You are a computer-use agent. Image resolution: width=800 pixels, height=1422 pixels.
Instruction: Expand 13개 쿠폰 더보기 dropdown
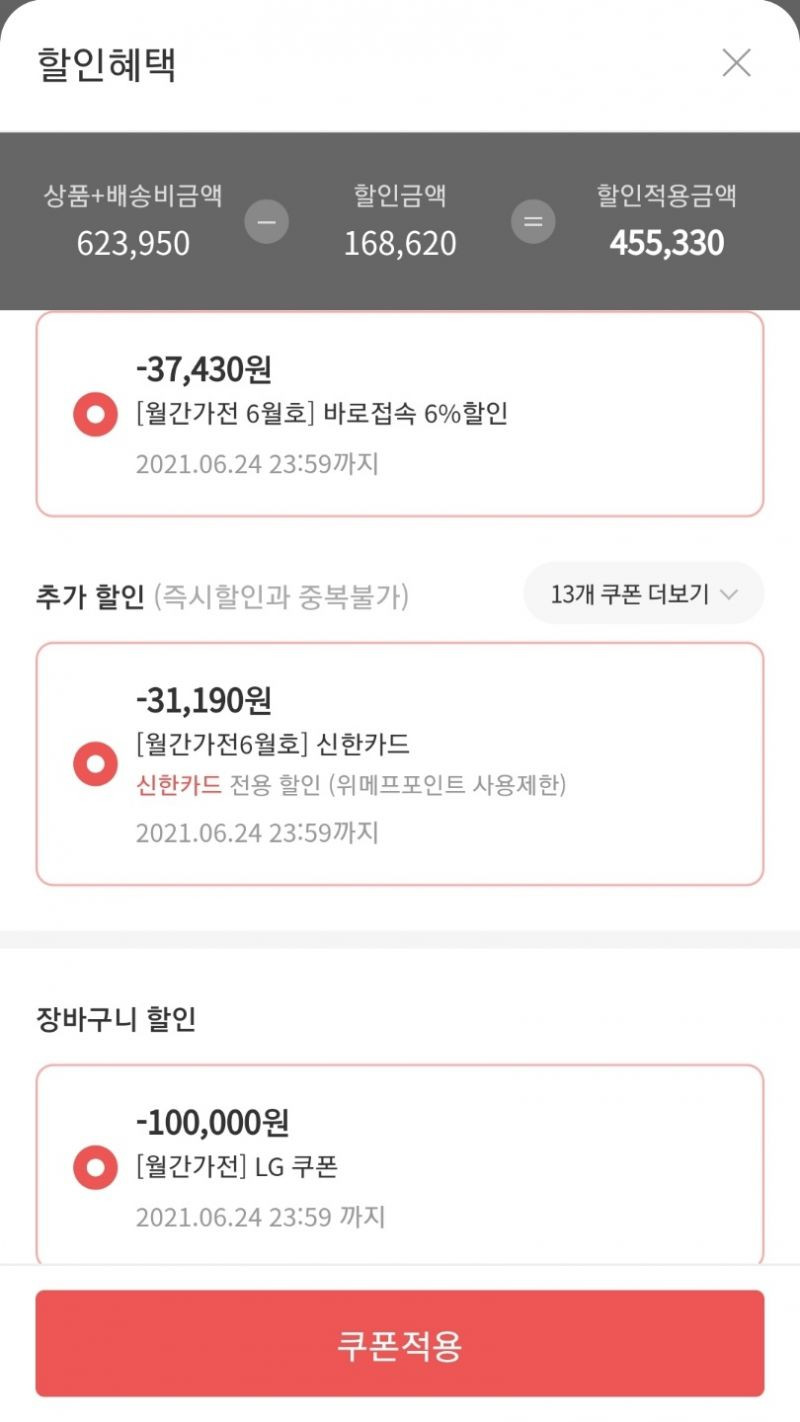pos(644,594)
